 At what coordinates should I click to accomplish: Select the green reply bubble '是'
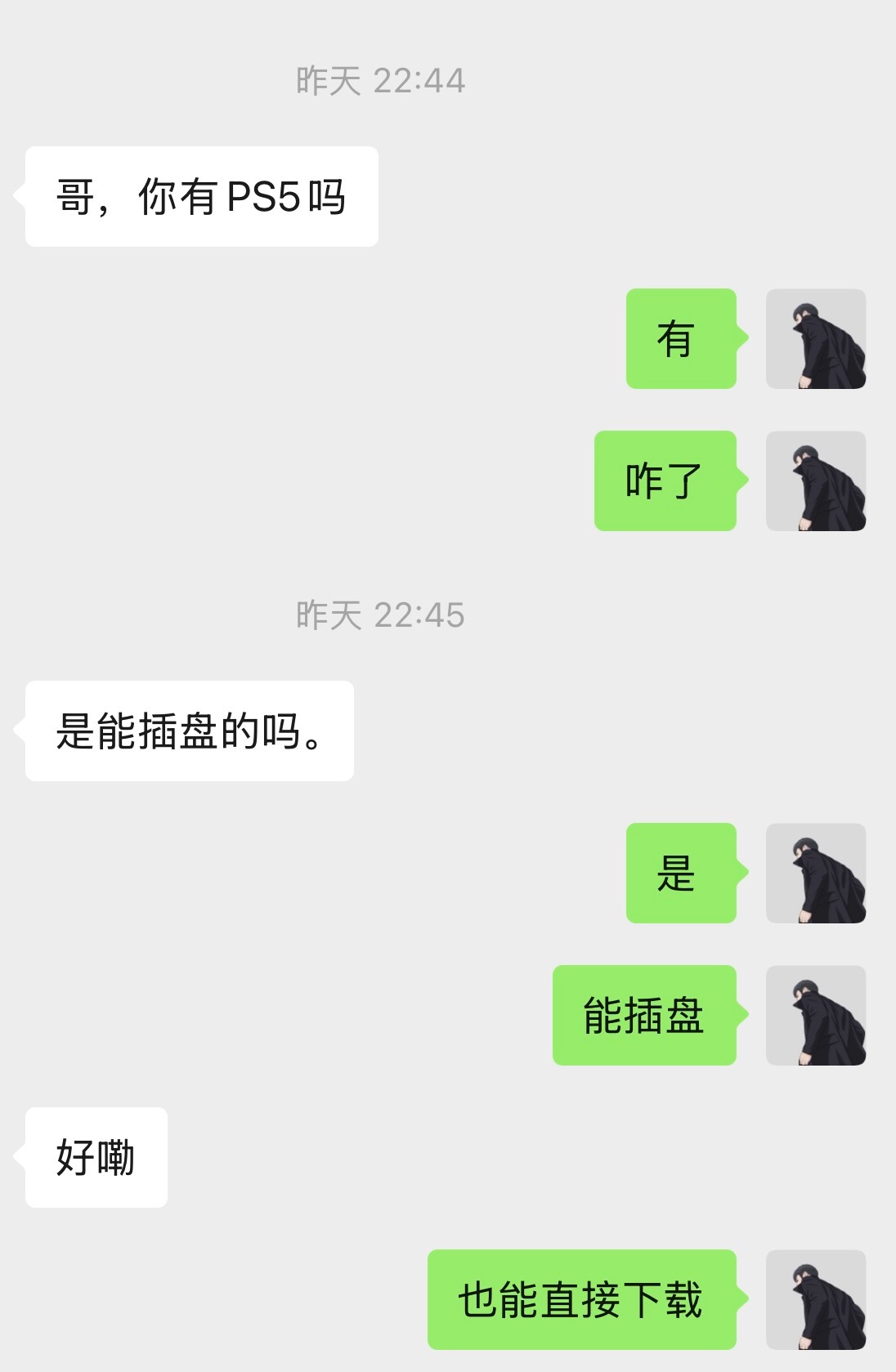pyautogui.click(x=681, y=874)
